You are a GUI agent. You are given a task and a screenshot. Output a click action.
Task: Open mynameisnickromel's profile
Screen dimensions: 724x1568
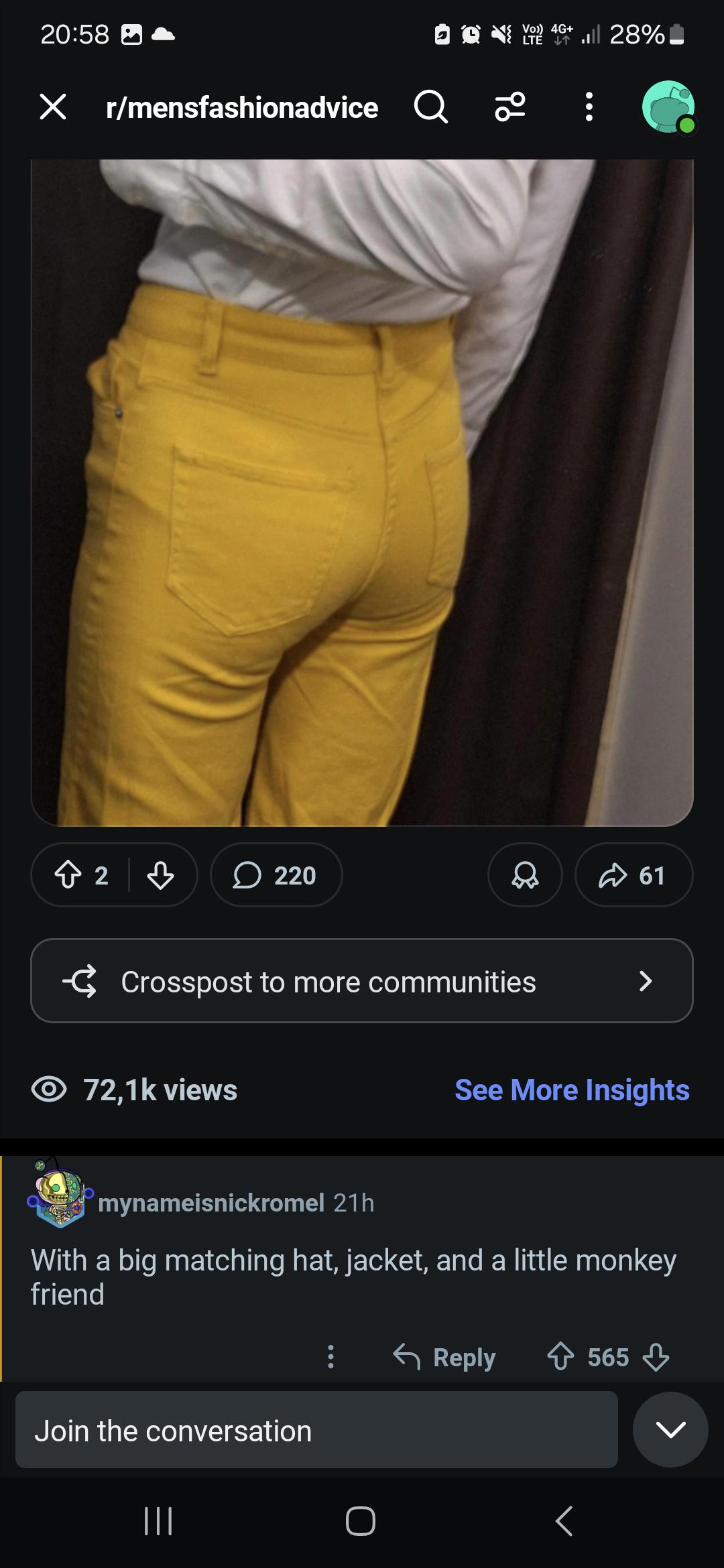coord(210,1203)
